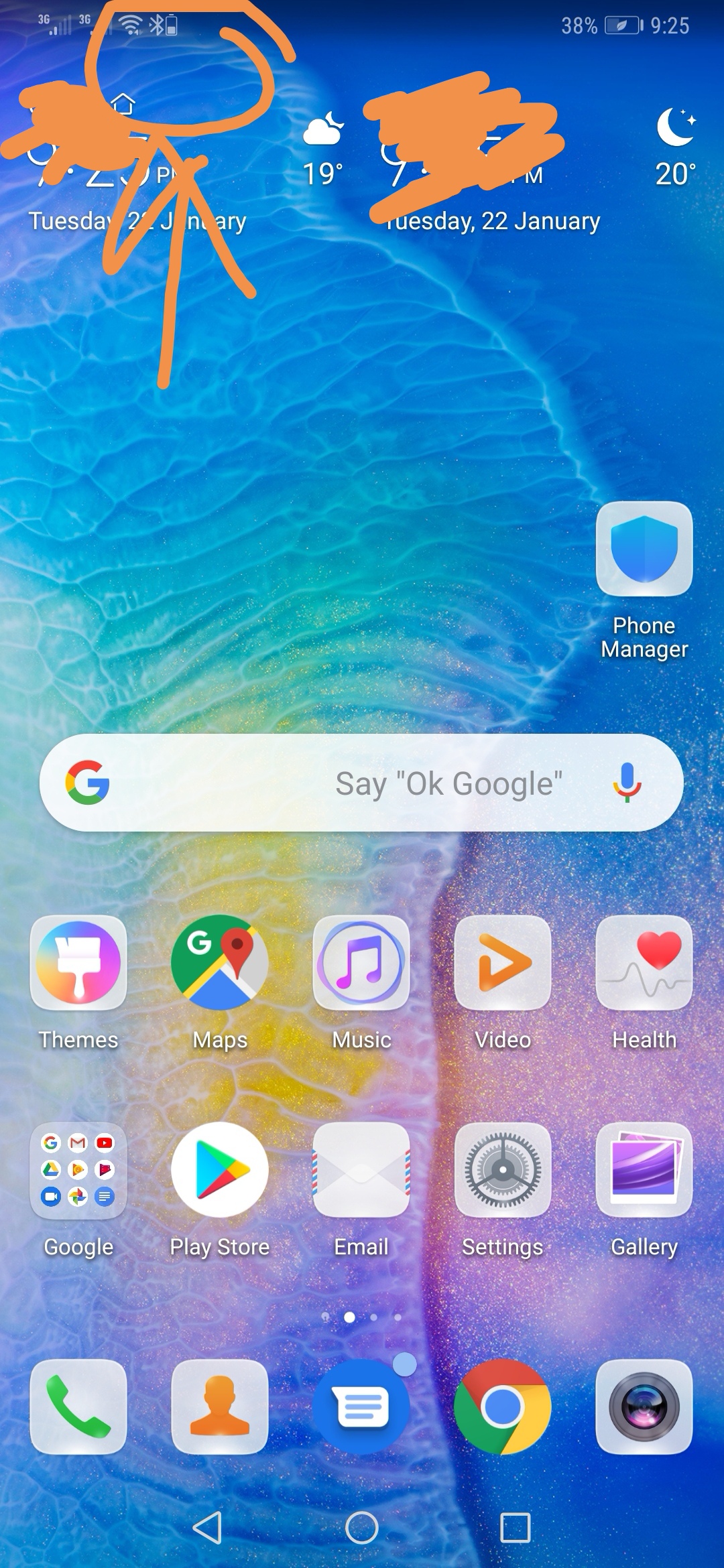Screen dimensions: 724x1568
Task: Open the Messages app
Action: 361,1407
